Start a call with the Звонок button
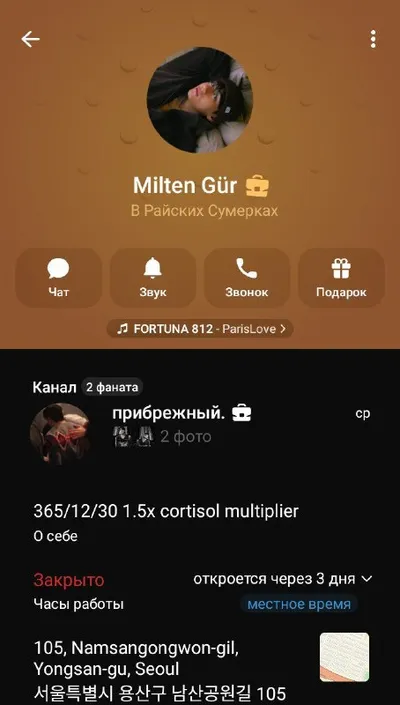Screen dimensions: 400x705 [x=247, y=278]
